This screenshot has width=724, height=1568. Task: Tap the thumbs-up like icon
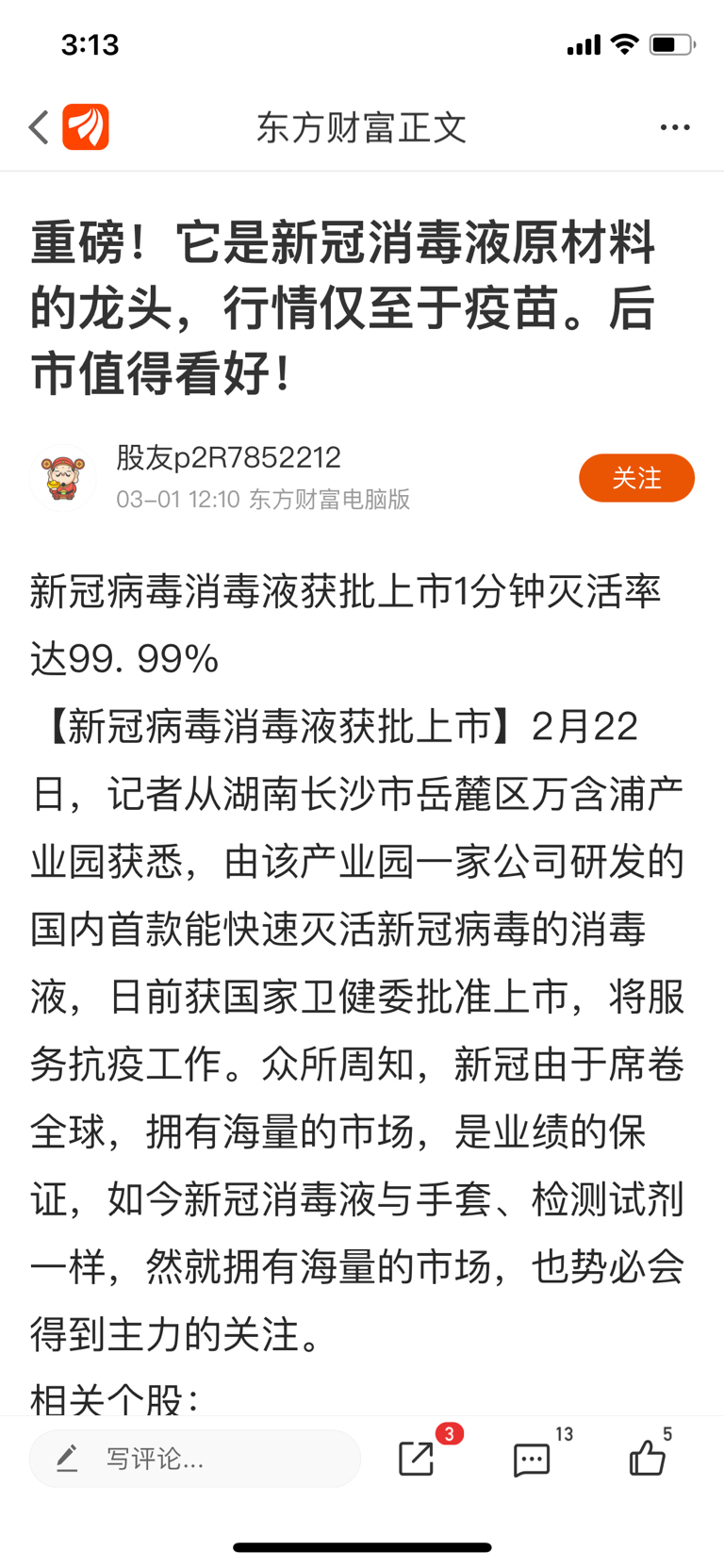[x=650, y=1459]
